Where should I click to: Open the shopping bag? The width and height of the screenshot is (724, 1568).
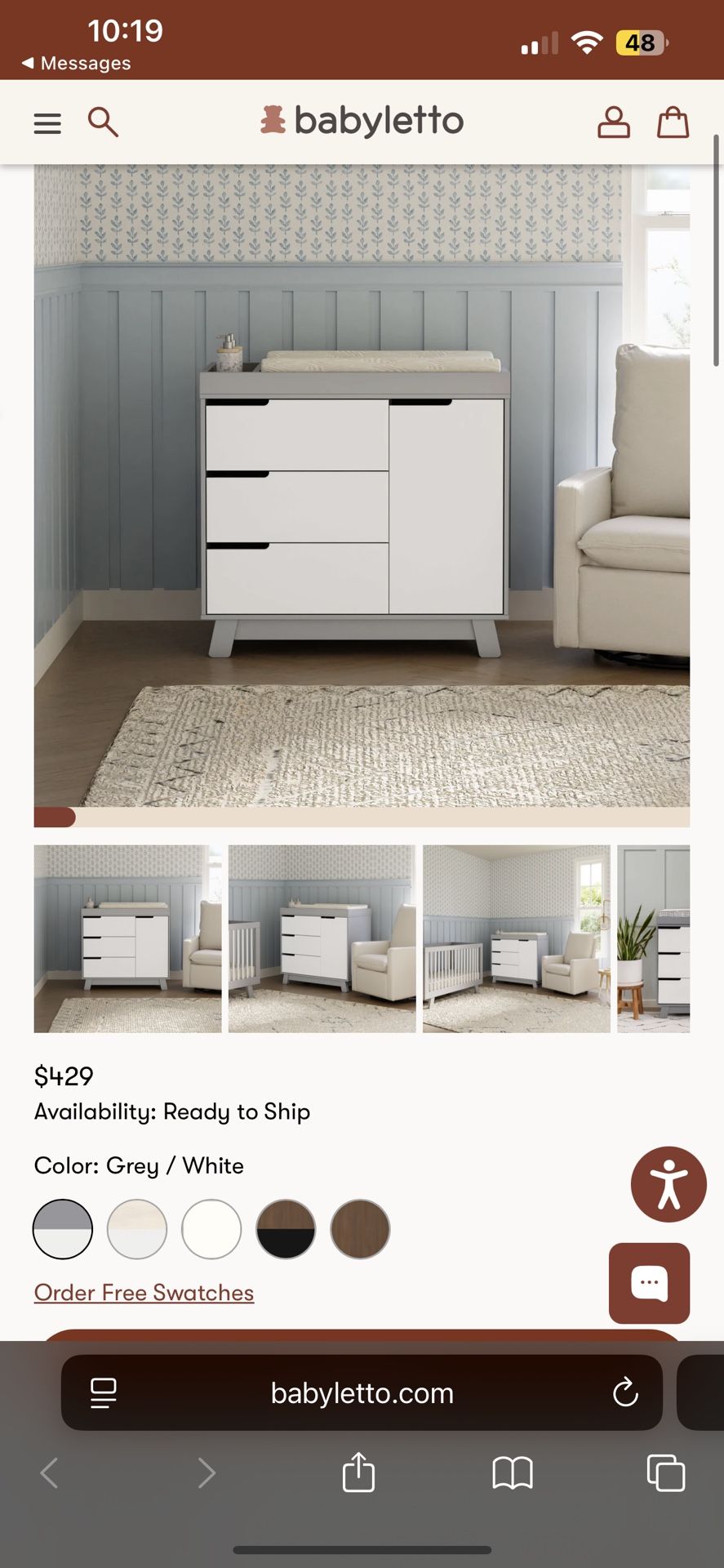click(x=673, y=122)
